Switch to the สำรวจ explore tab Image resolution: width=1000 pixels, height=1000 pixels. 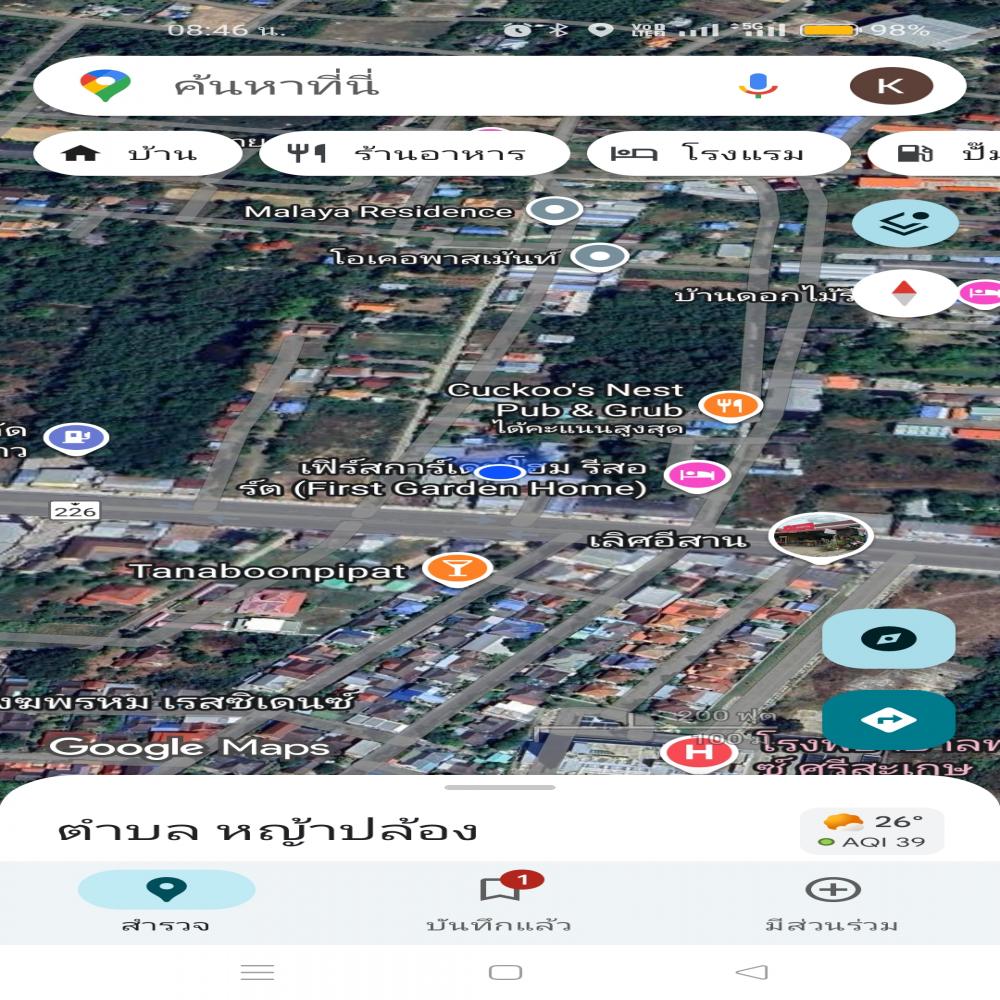pyautogui.click(x=166, y=902)
